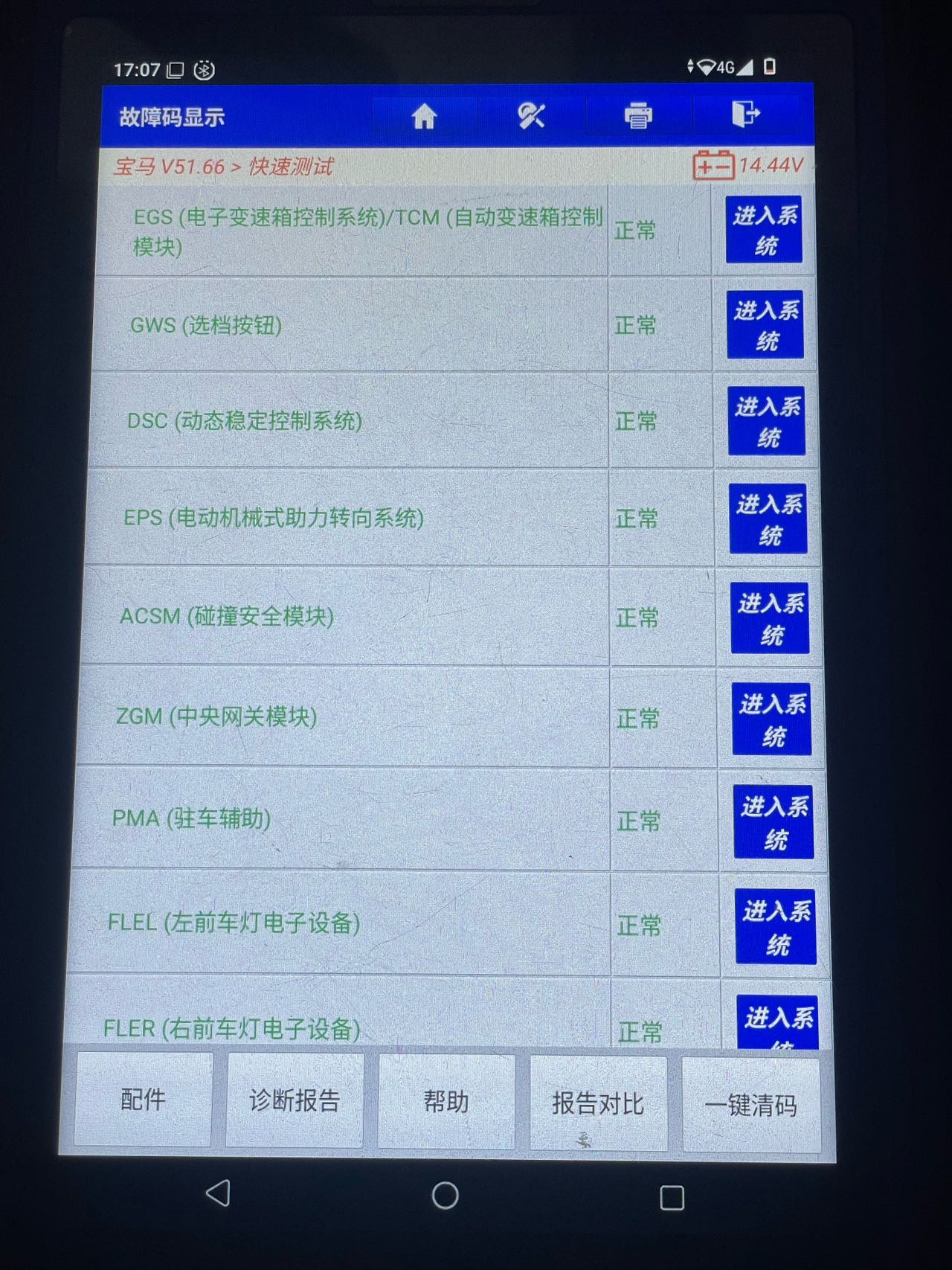Print the fault code report
Image resolution: width=952 pixels, height=1270 pixels.
point(638,116)
